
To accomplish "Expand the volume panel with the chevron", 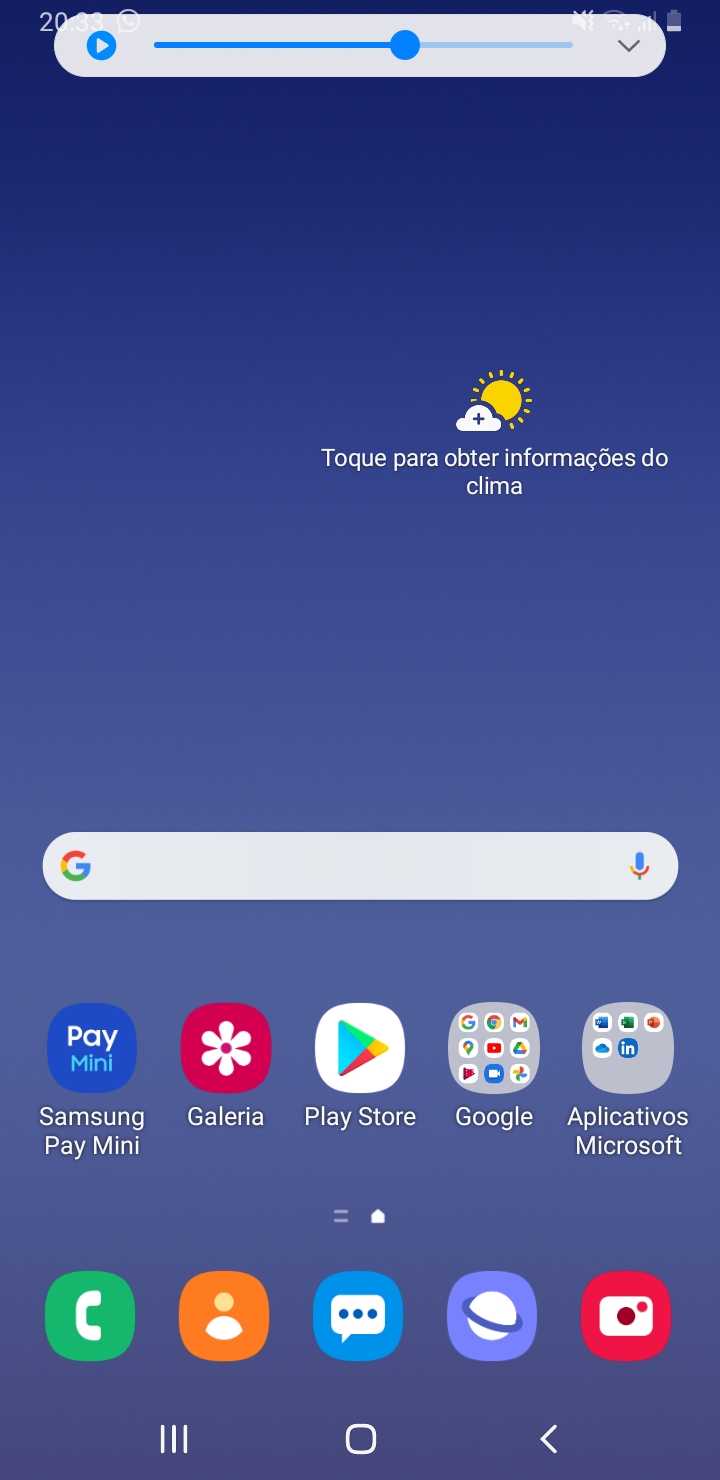I will coord(628,46).
